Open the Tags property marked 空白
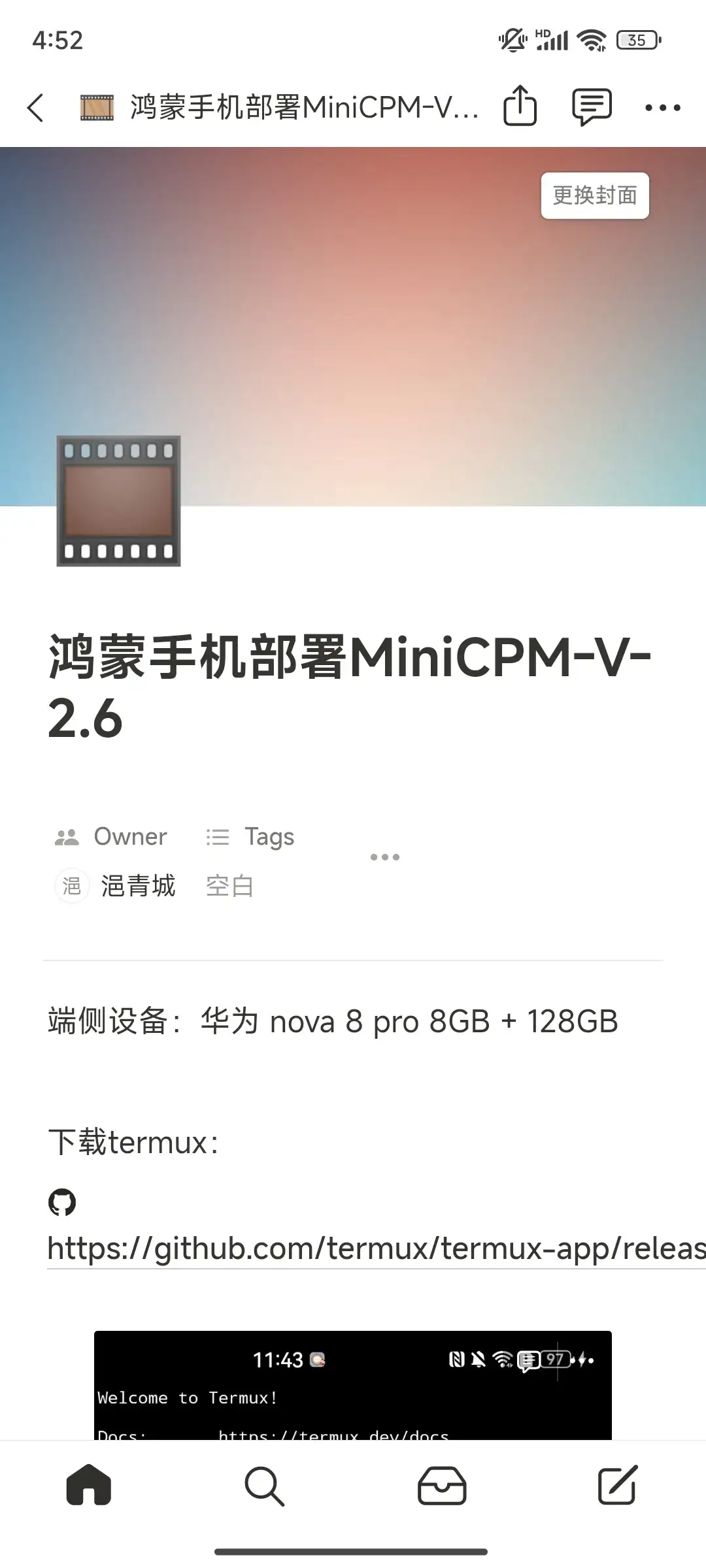Image resolution: width=706 pixels, height=1568 pixels. 229,885
